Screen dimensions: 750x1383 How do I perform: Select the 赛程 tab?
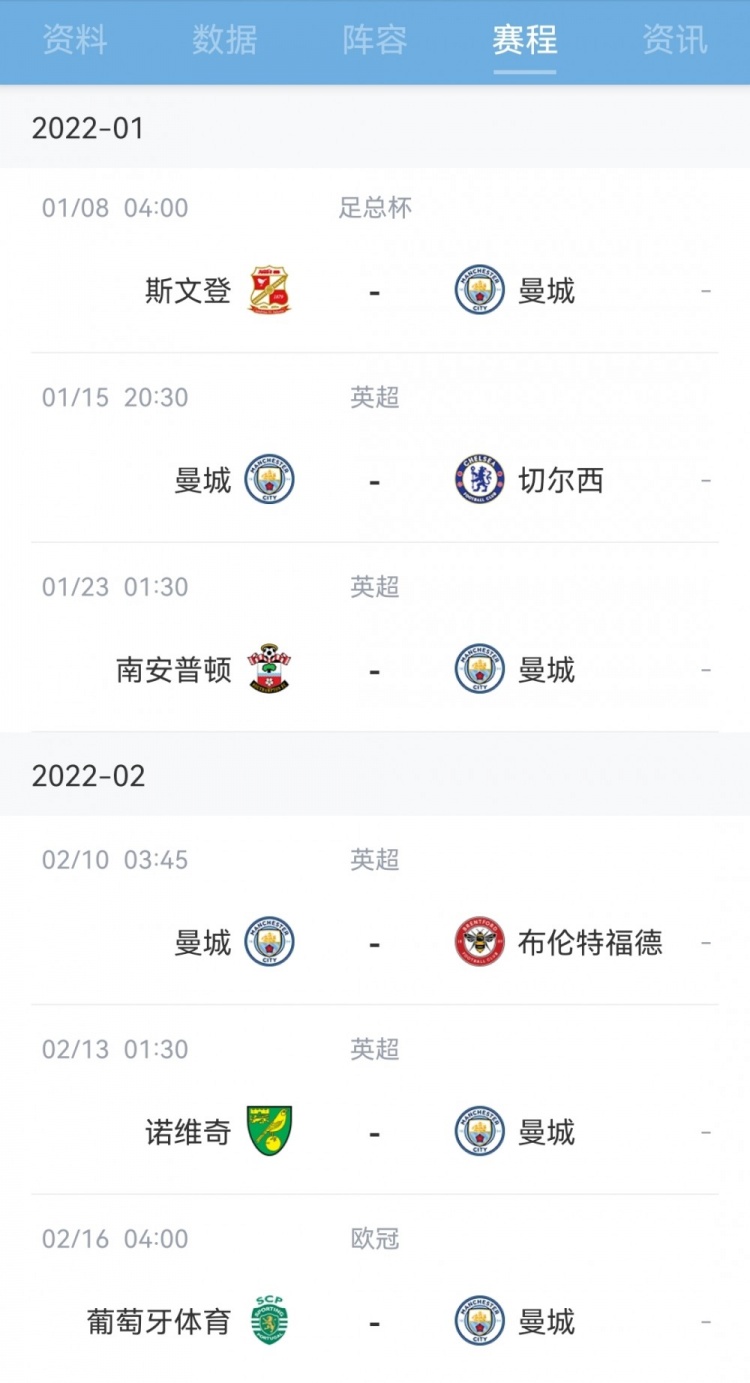tap(525, 40)
